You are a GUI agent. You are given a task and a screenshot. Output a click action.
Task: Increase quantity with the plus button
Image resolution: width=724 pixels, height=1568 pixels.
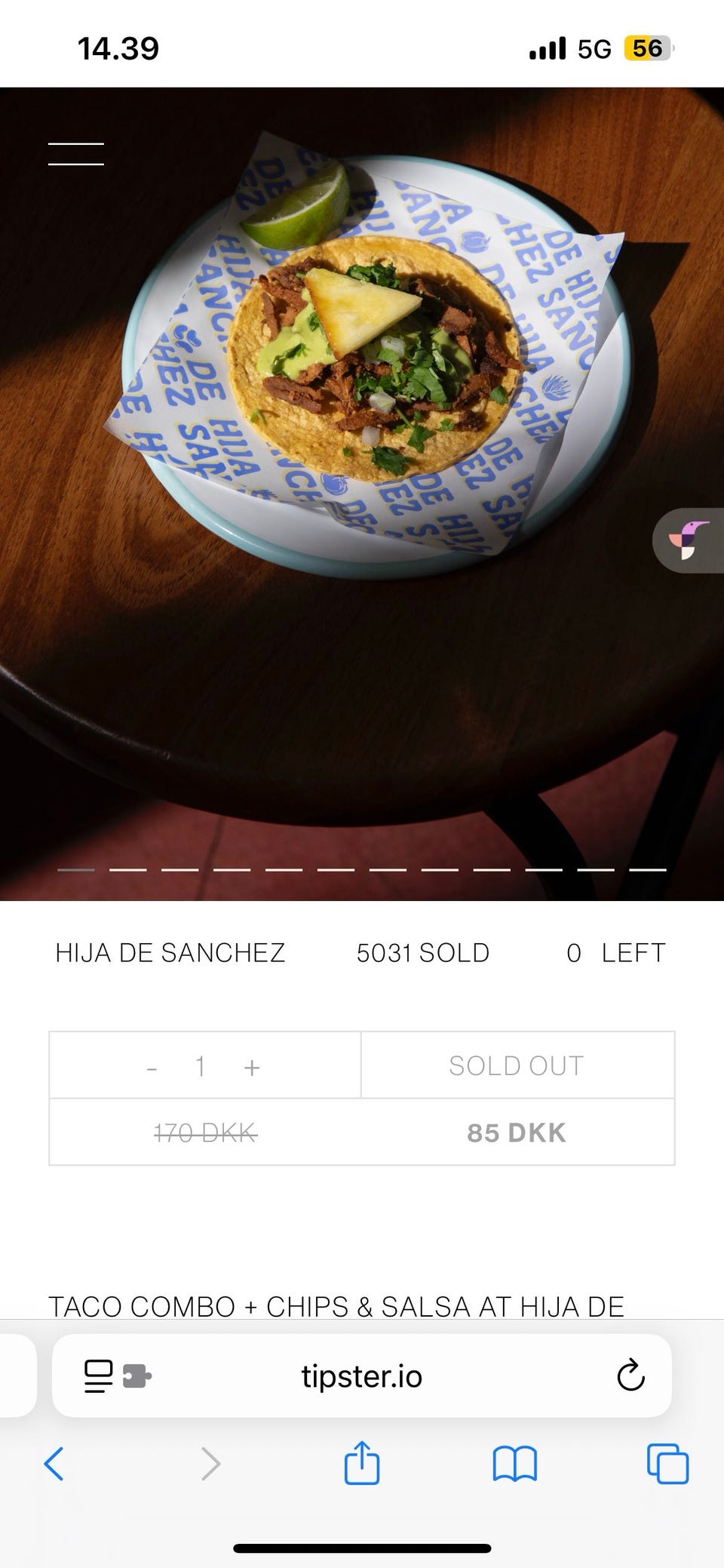[252, 1067]
